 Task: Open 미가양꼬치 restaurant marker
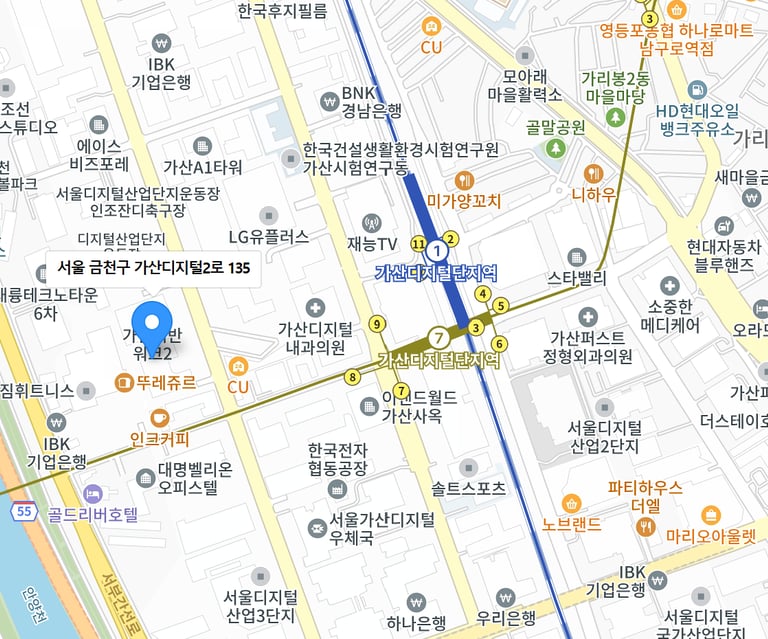(463, 181)
